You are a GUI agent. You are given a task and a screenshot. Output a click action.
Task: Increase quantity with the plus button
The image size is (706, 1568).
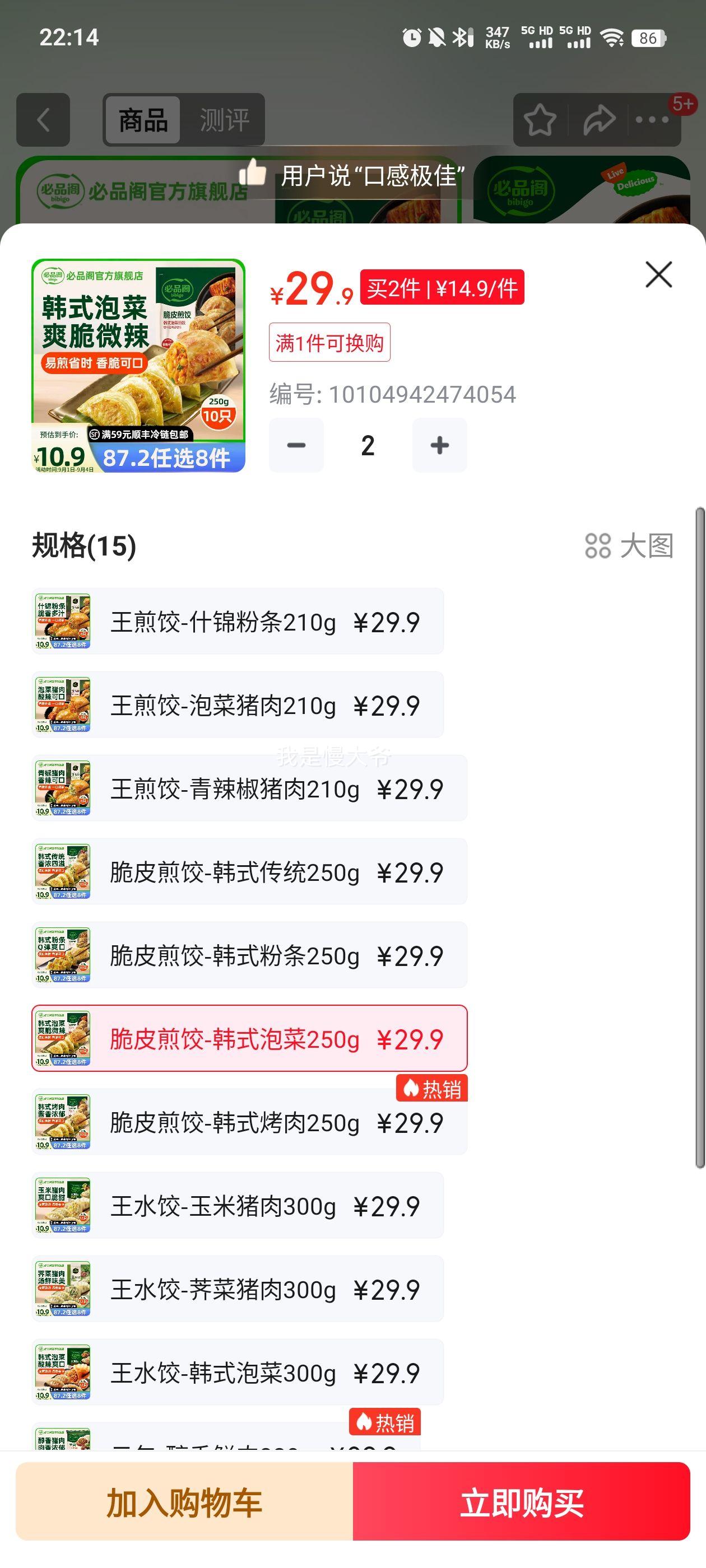pos(439,445)
